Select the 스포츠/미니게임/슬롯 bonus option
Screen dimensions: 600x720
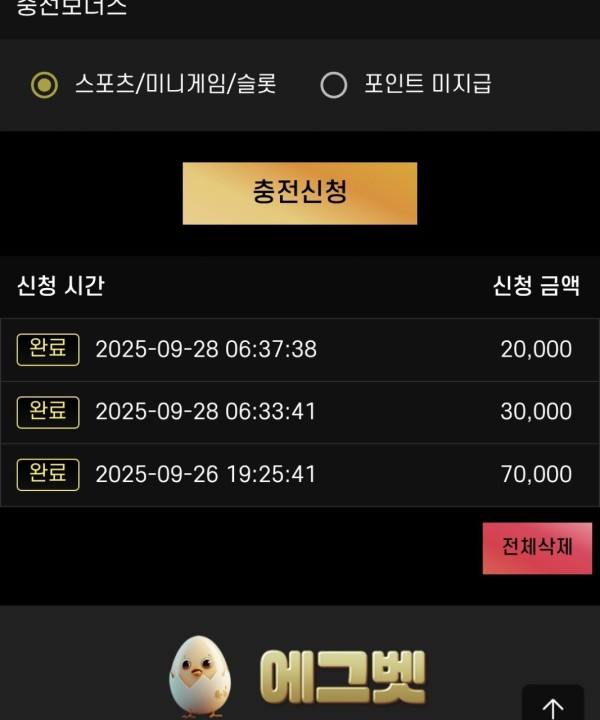[45, 85]
